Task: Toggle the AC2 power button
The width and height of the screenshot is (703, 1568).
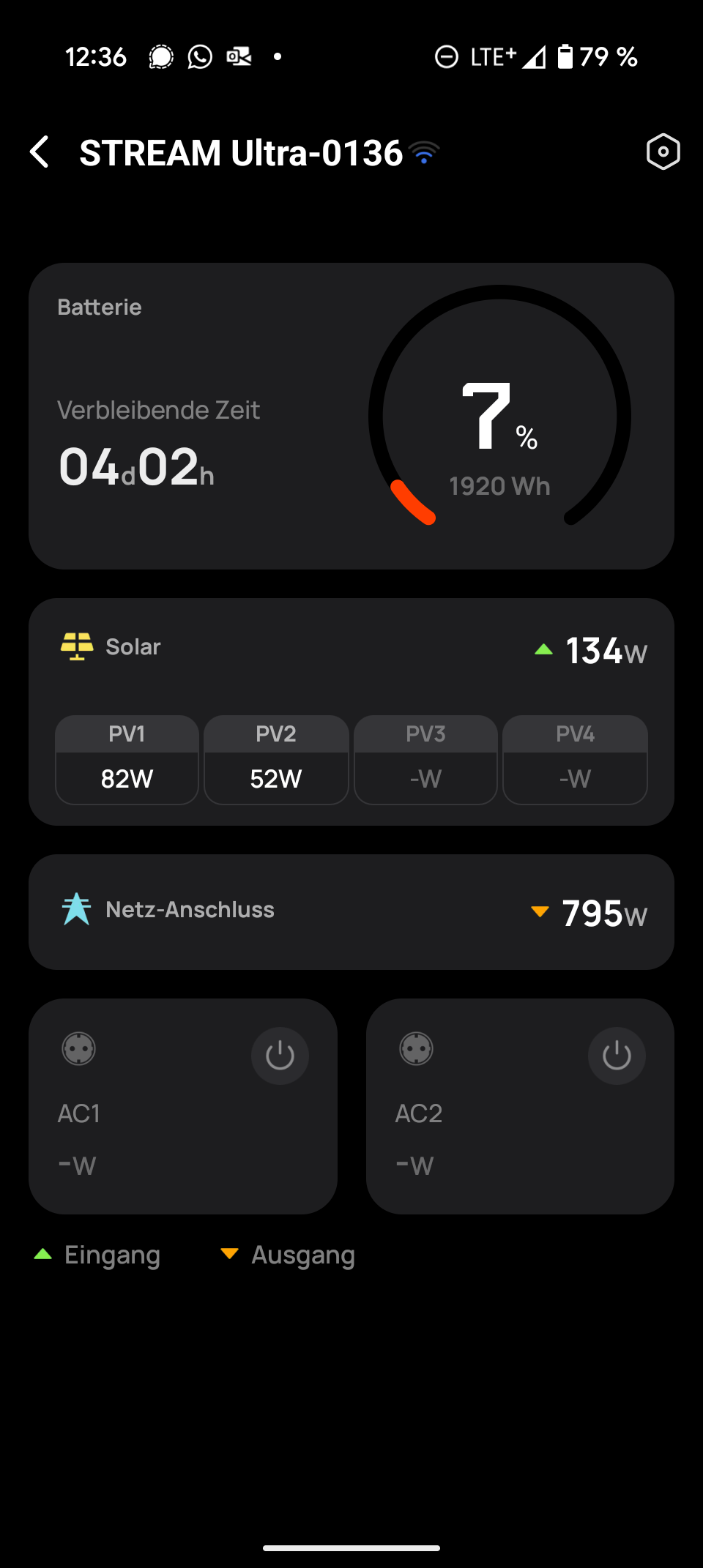Action: [617, 1056]
